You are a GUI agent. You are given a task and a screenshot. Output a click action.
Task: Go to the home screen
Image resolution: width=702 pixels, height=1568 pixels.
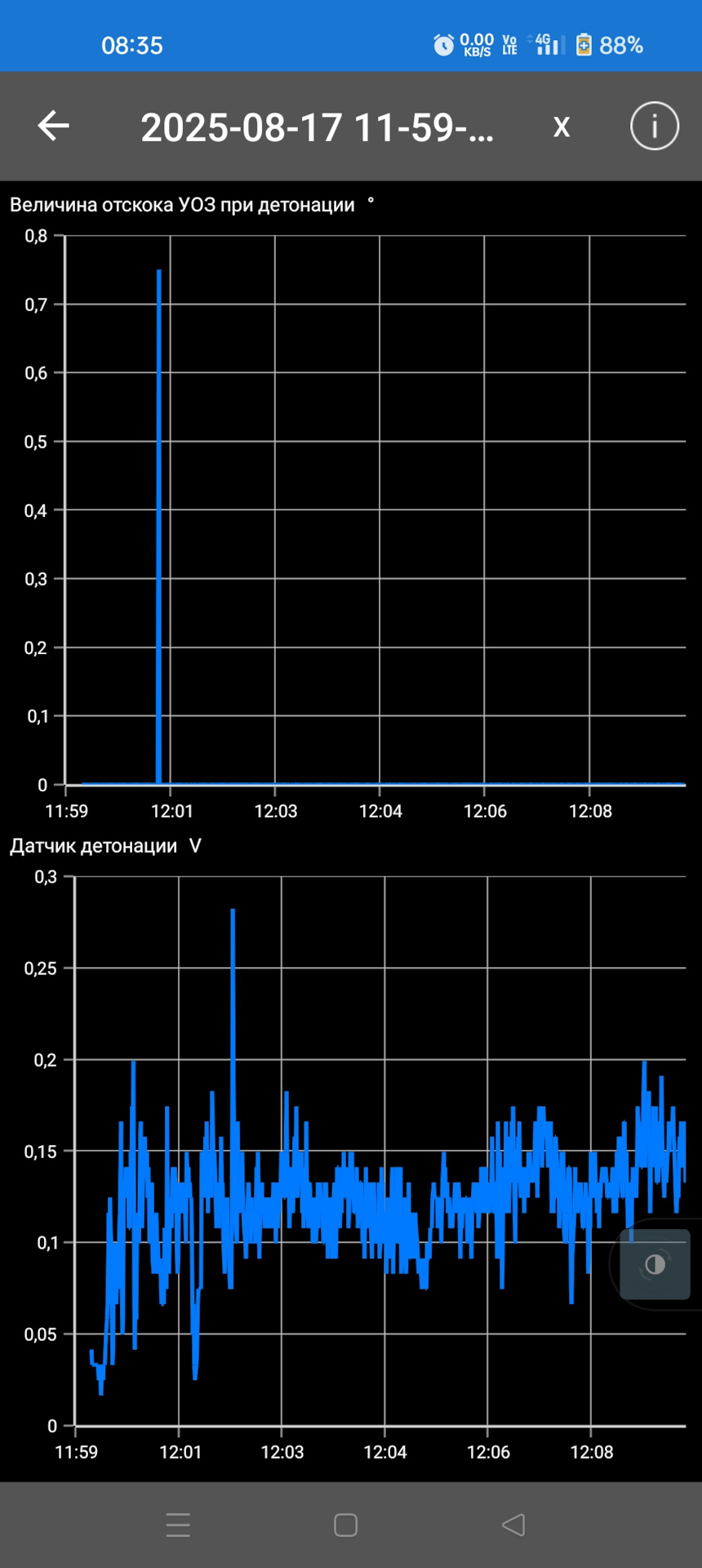(x=346, y=1525)
